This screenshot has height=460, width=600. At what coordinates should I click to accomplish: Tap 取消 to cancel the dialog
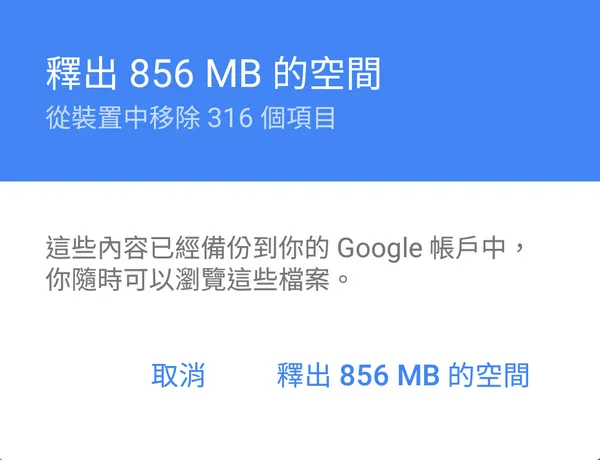pos(178,376)
